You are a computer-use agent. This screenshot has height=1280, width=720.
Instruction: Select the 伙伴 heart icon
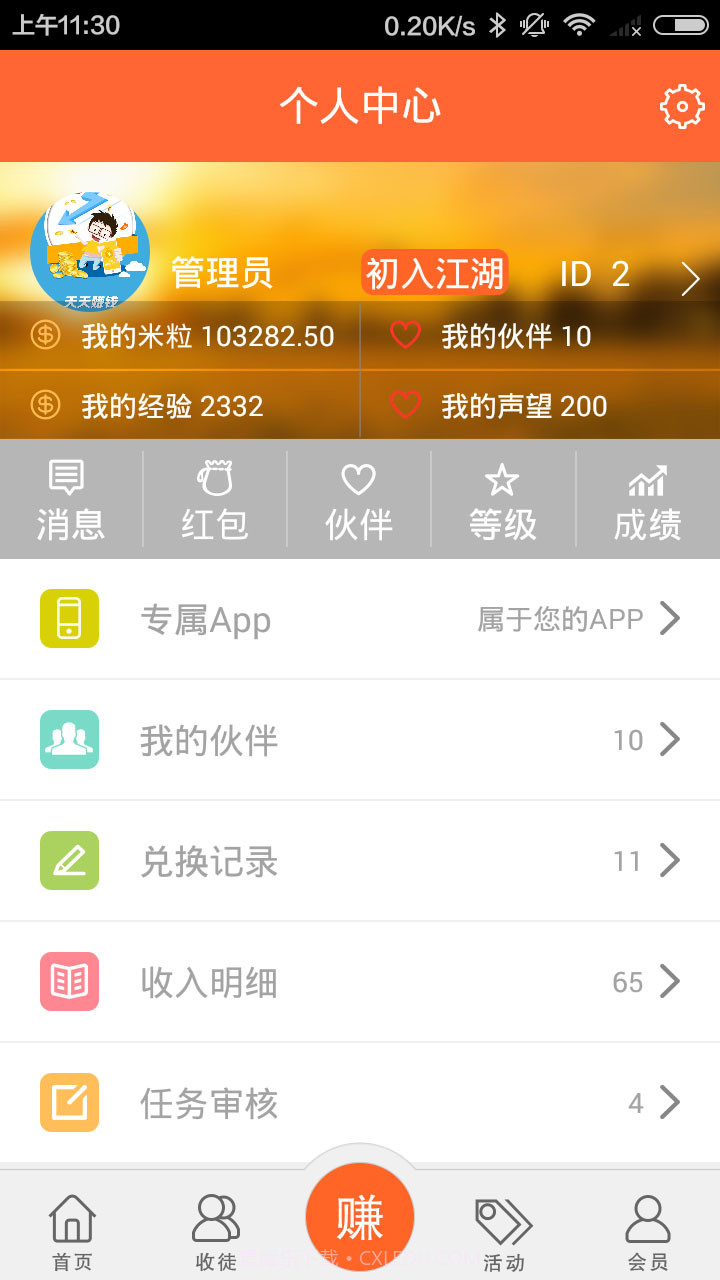pyautogui.click(x=359, y=497)
